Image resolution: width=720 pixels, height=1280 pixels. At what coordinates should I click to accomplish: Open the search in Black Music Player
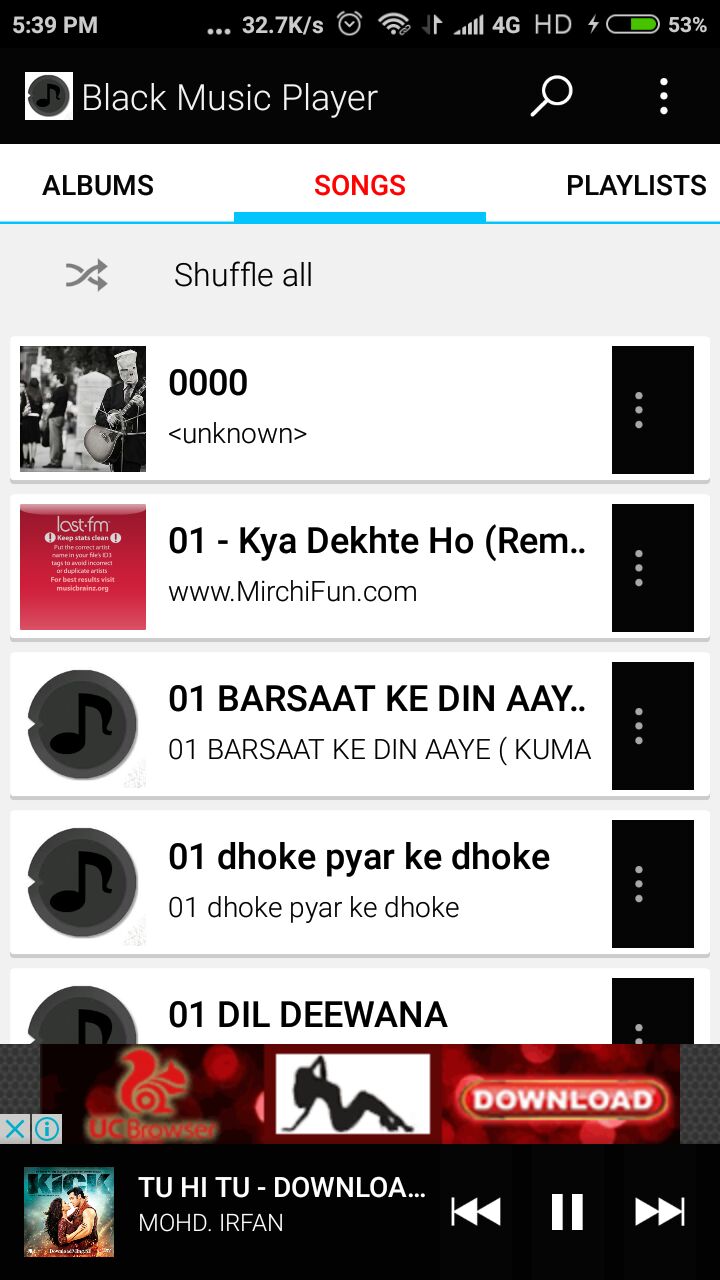tap(549, 95)
